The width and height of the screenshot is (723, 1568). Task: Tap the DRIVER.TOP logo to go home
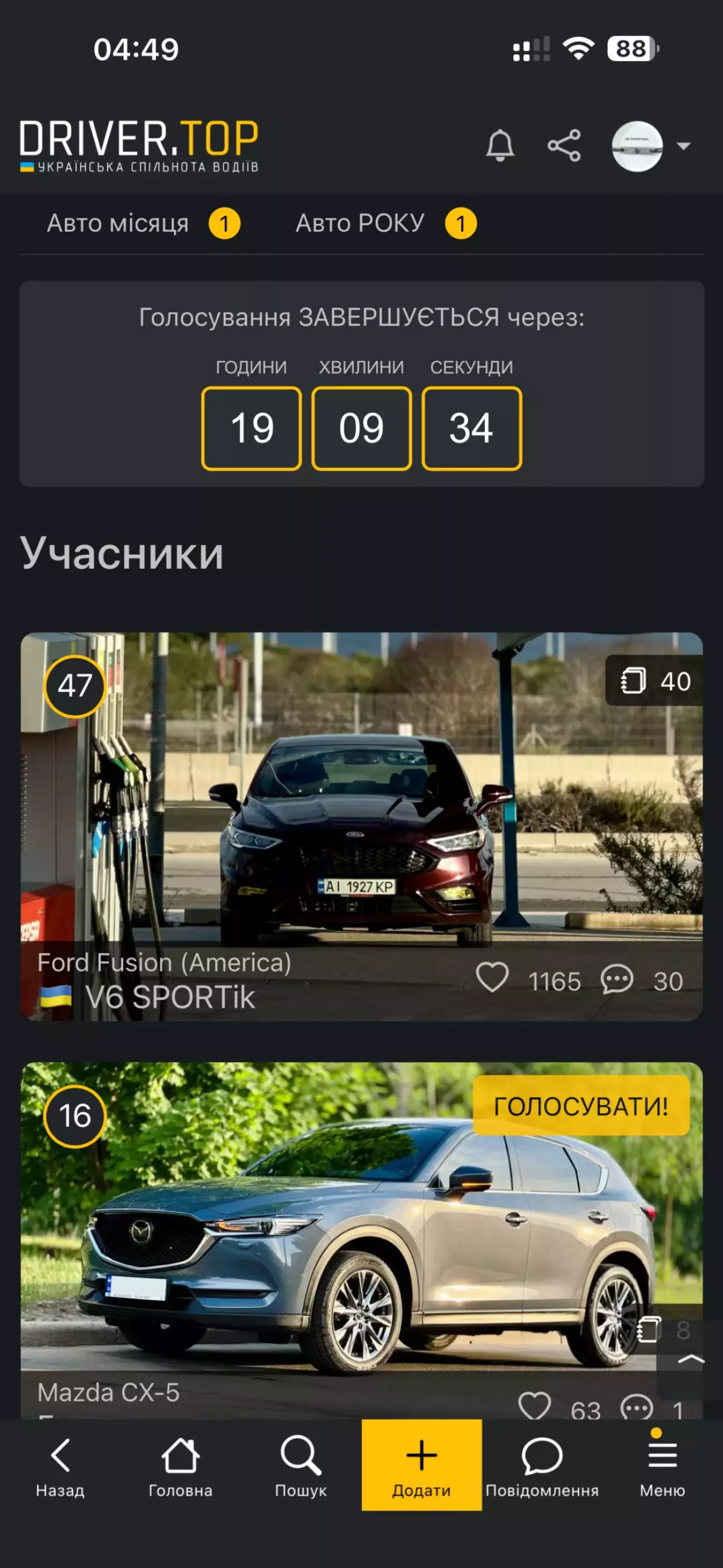(139, 145)
